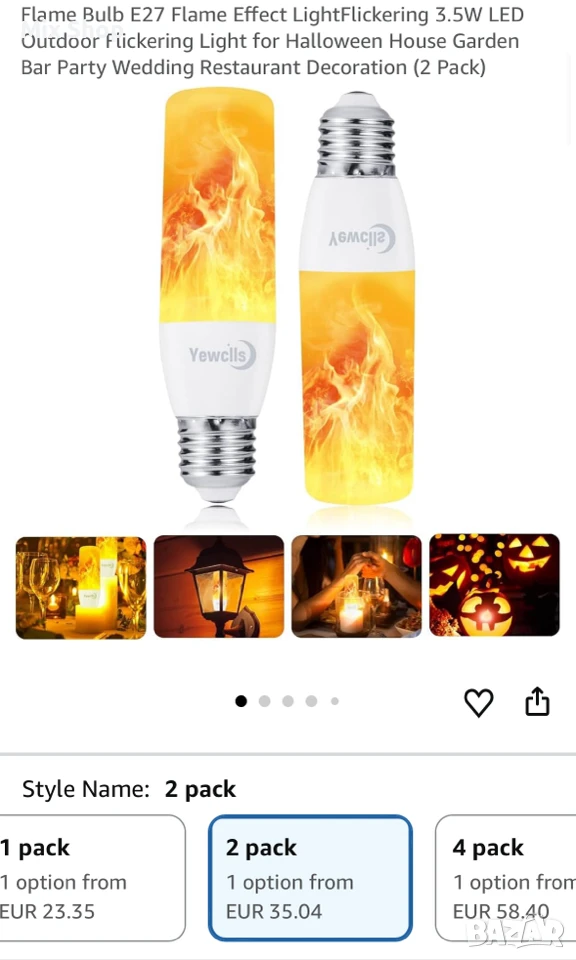Pick the 4 pack style option

[506, 878]
